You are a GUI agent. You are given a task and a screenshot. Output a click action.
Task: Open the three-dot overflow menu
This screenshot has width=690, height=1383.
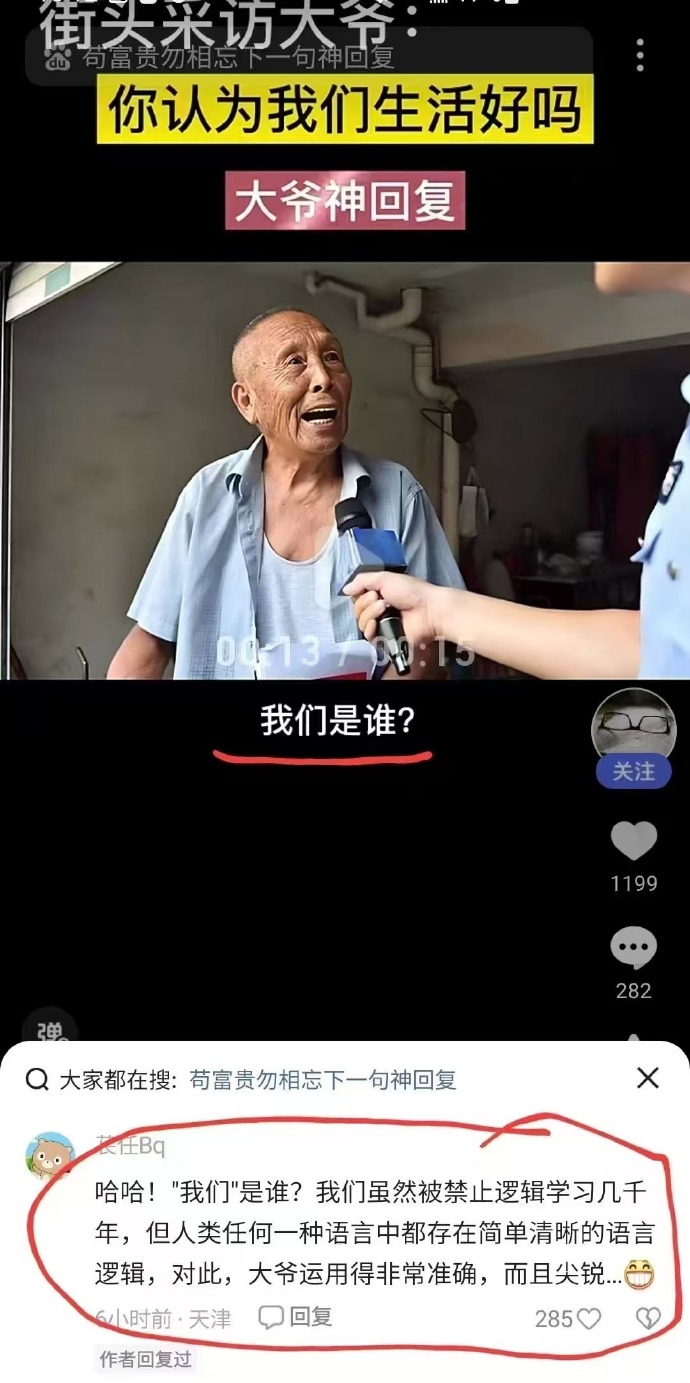click(640, 56)
